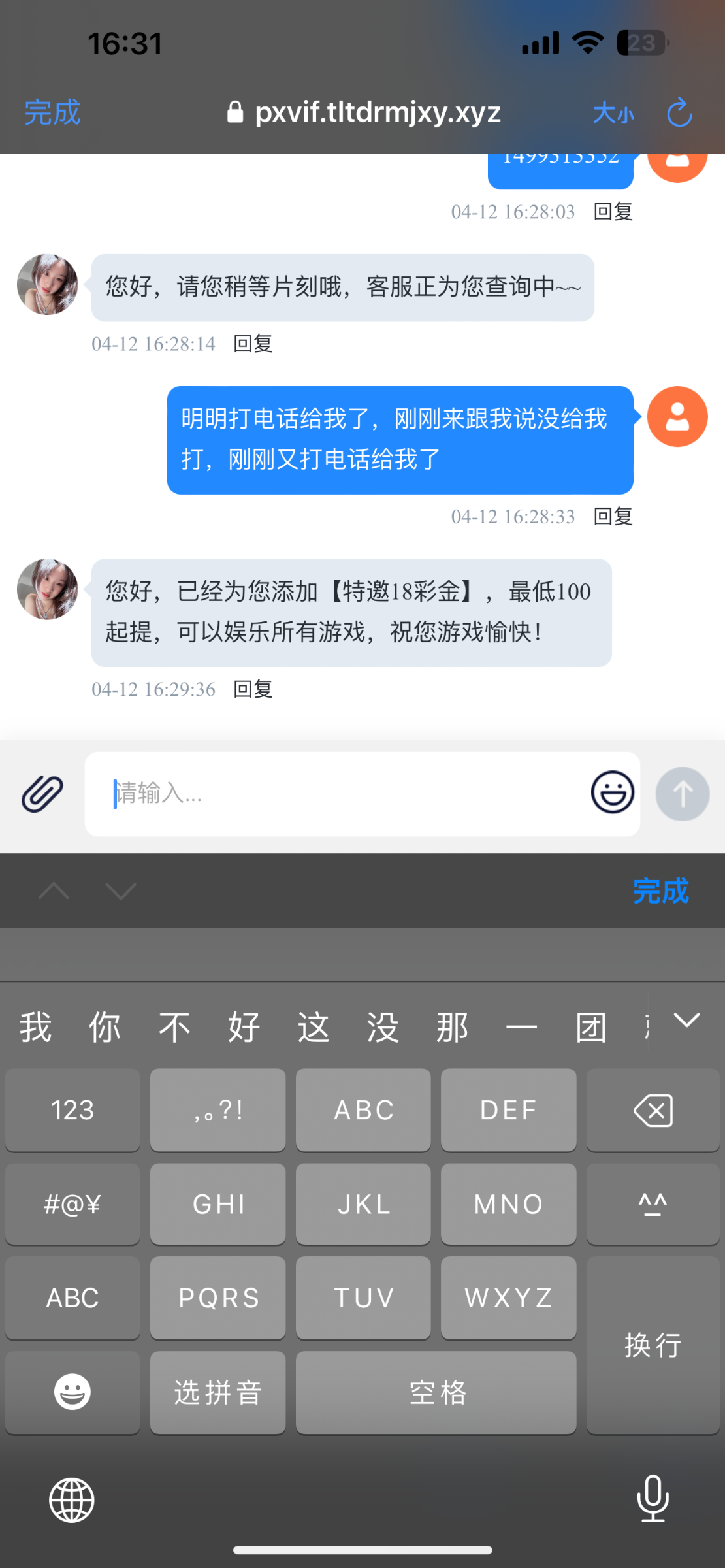Tap 回复 under the 16:28:14 message
The height and width of the screenshot is (1568, 725).
coord(253,344)
